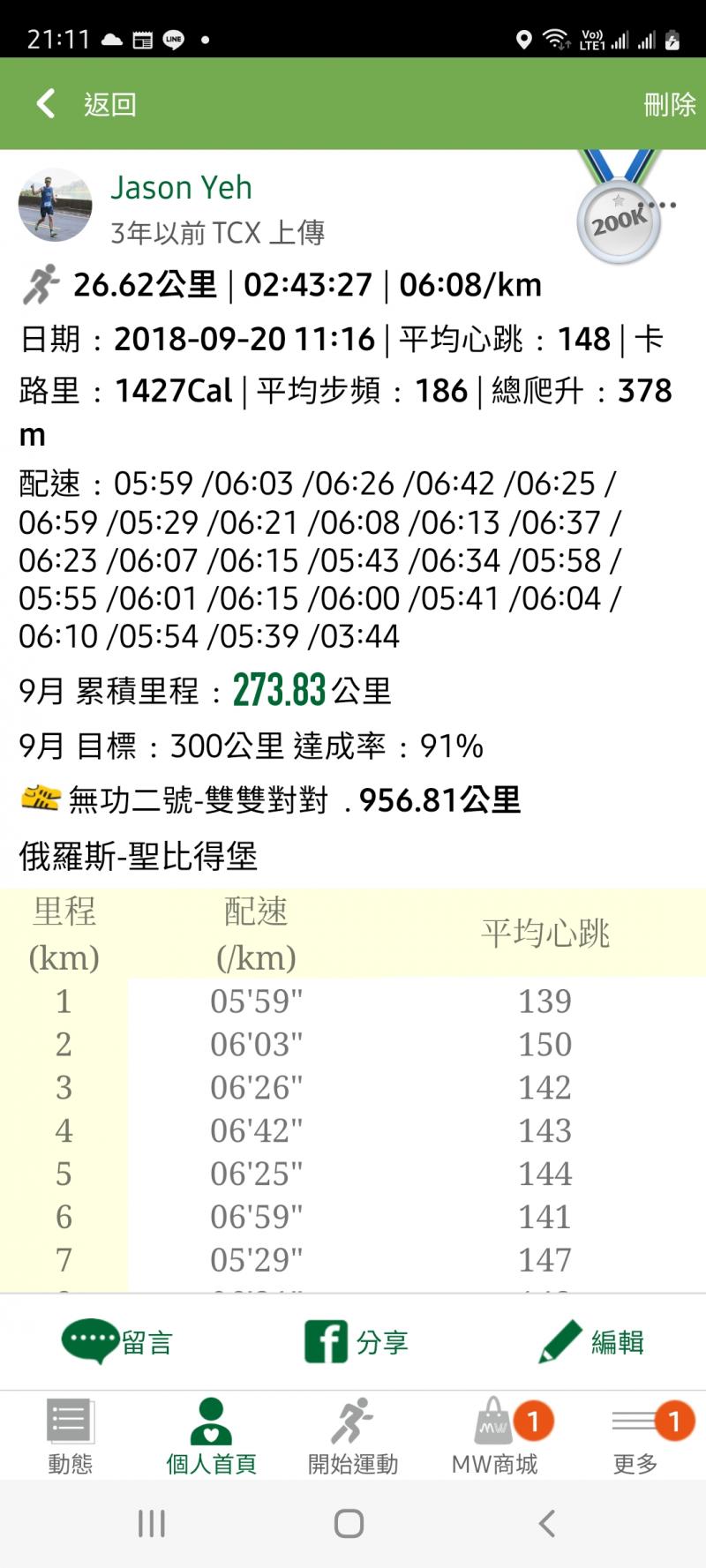The height and width of the screenshot is (1568, 706).
Task: Tap Jason Yeh's name link
Action: [181, 187]
